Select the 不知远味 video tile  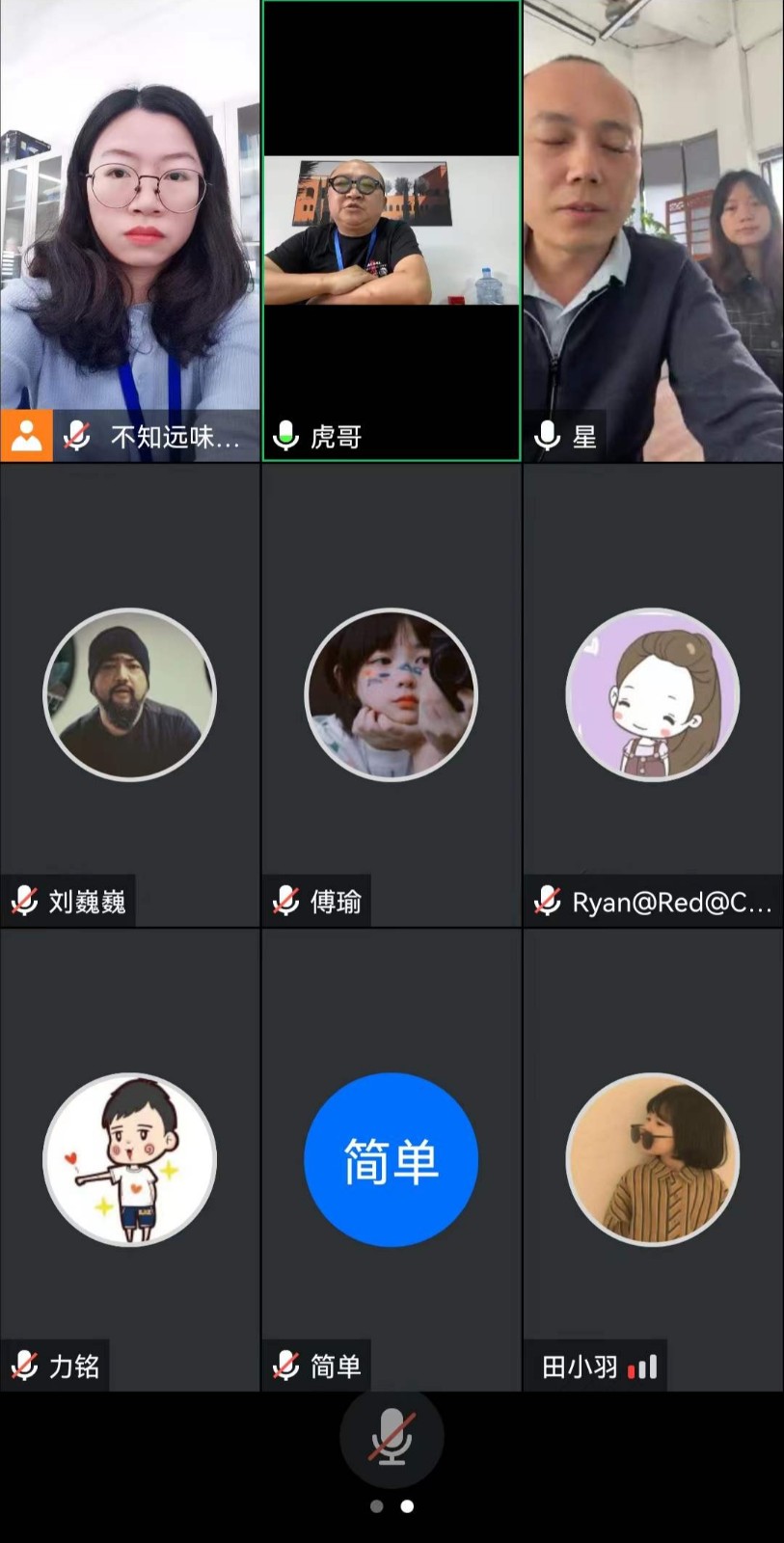coord(130,231)
